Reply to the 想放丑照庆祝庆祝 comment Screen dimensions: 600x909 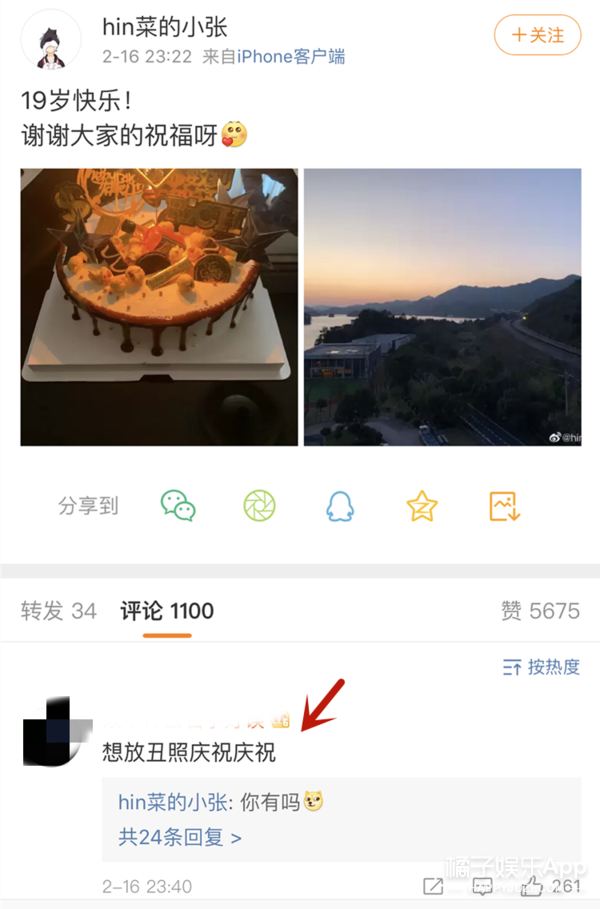click(x=483, y=887)
